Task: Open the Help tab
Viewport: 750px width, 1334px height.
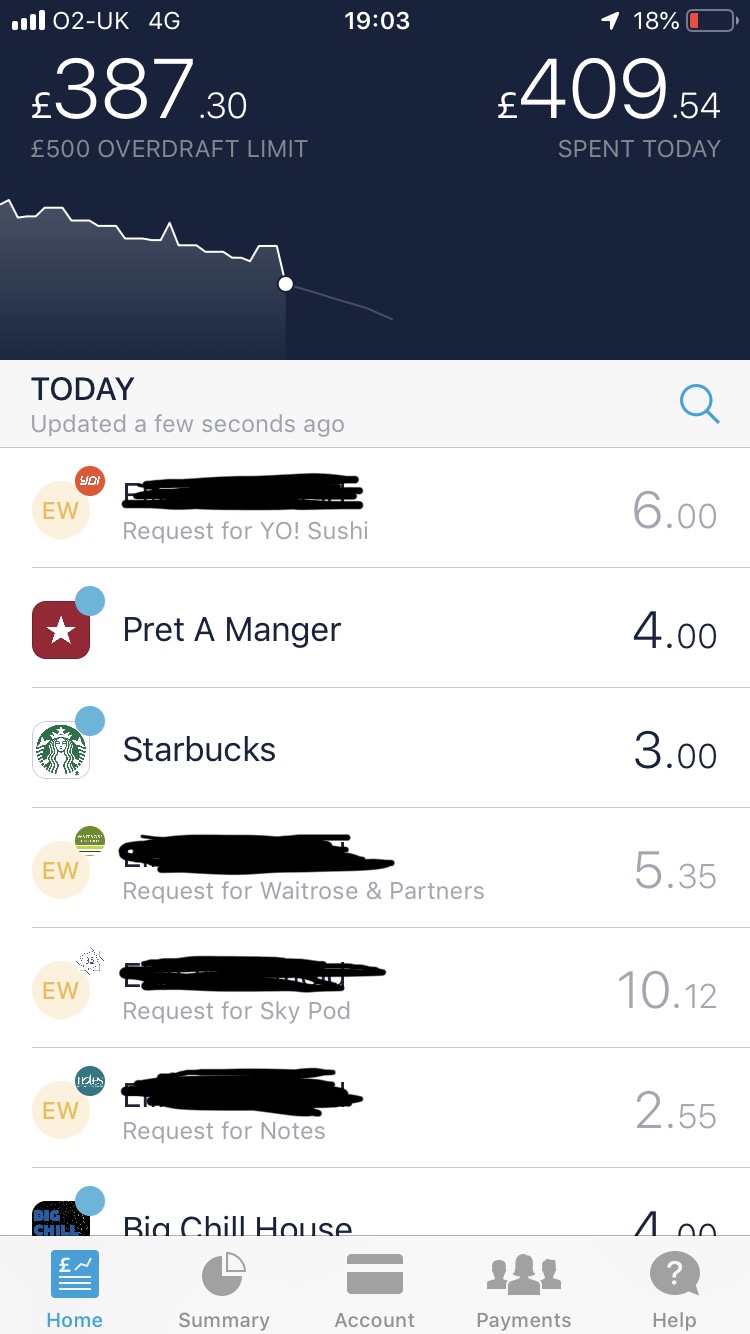Action: [674, 1290]
